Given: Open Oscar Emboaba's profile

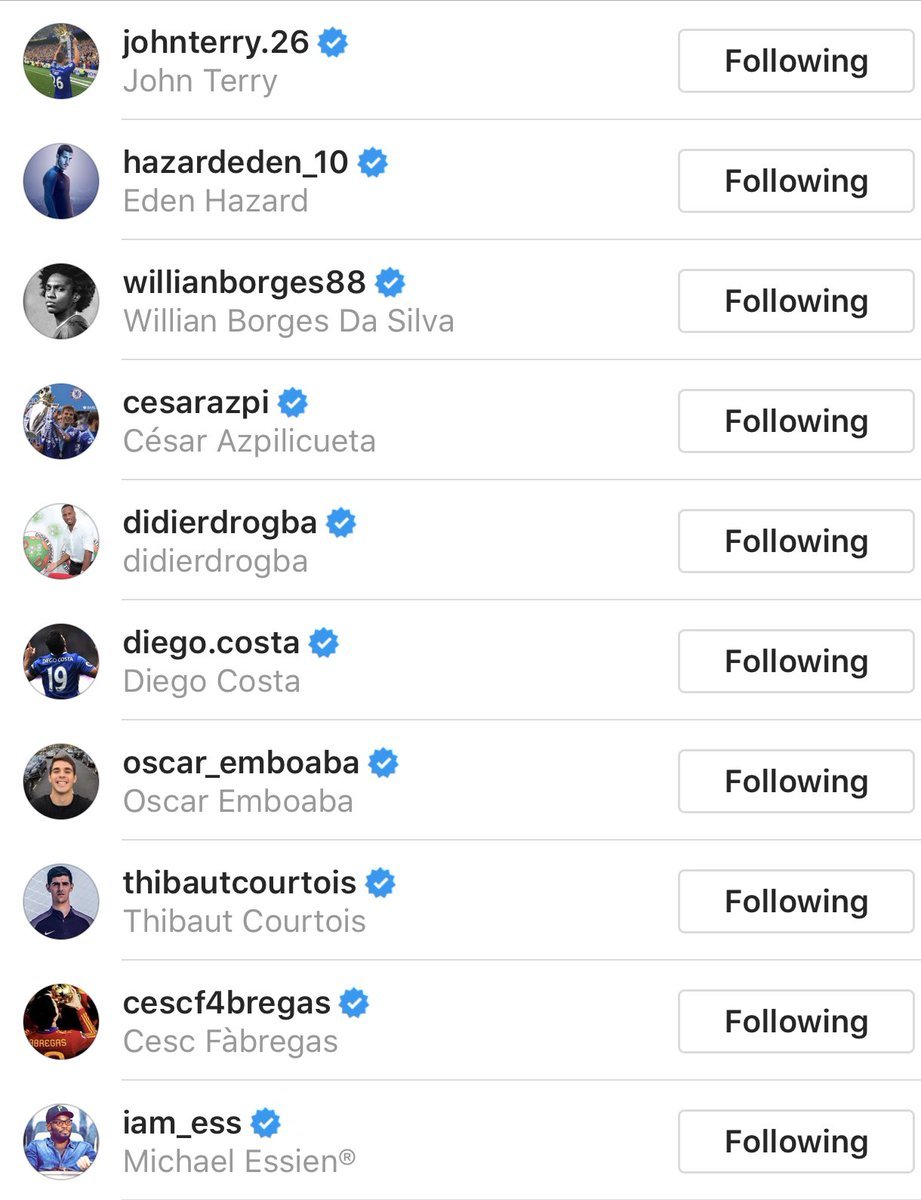Looking at the screenshot, I should 240,763.
